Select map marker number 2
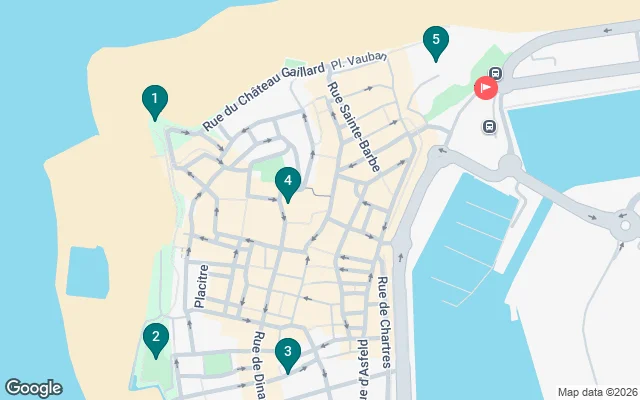640x400 pixels. 154,338
